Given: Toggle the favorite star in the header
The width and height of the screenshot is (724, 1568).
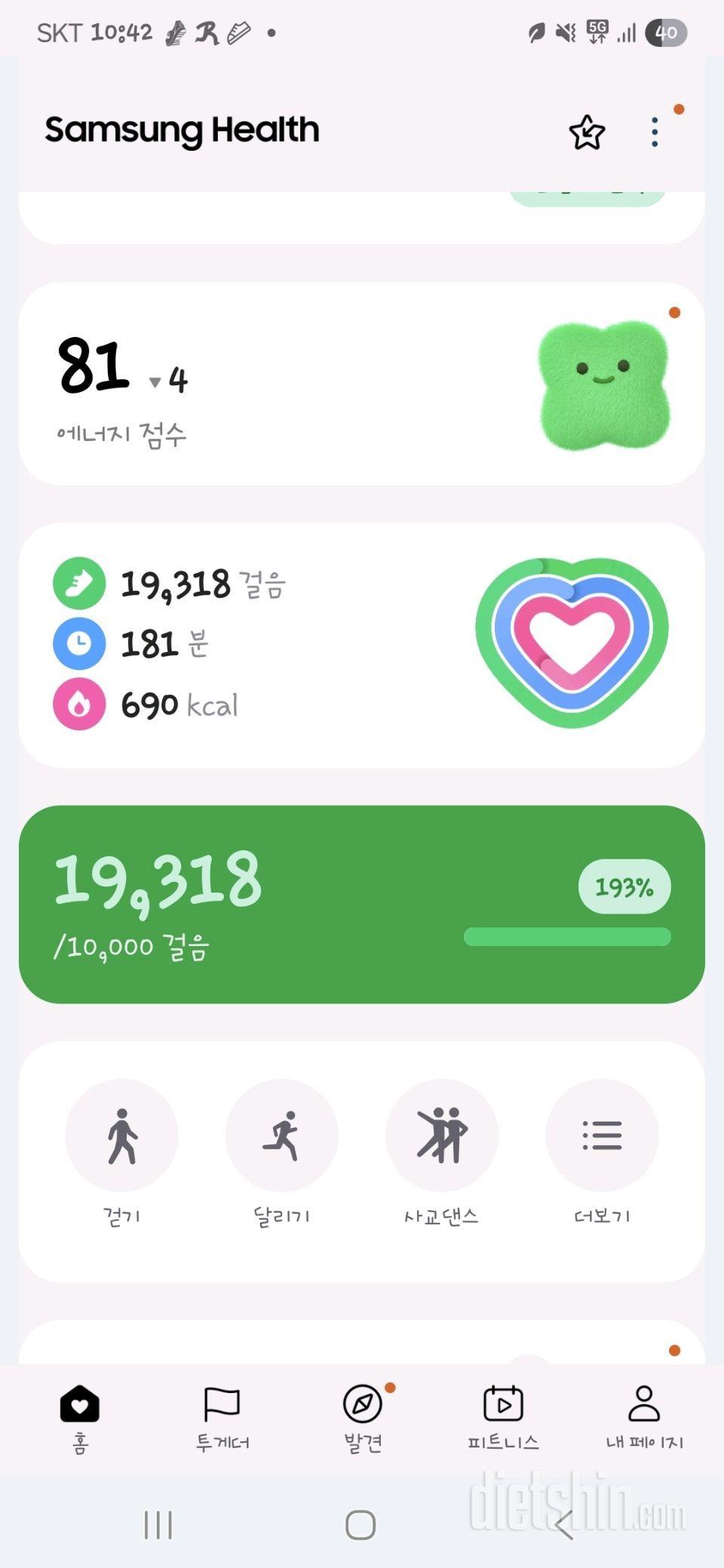Looking at the screenshot, I should [x=586, y=131].
